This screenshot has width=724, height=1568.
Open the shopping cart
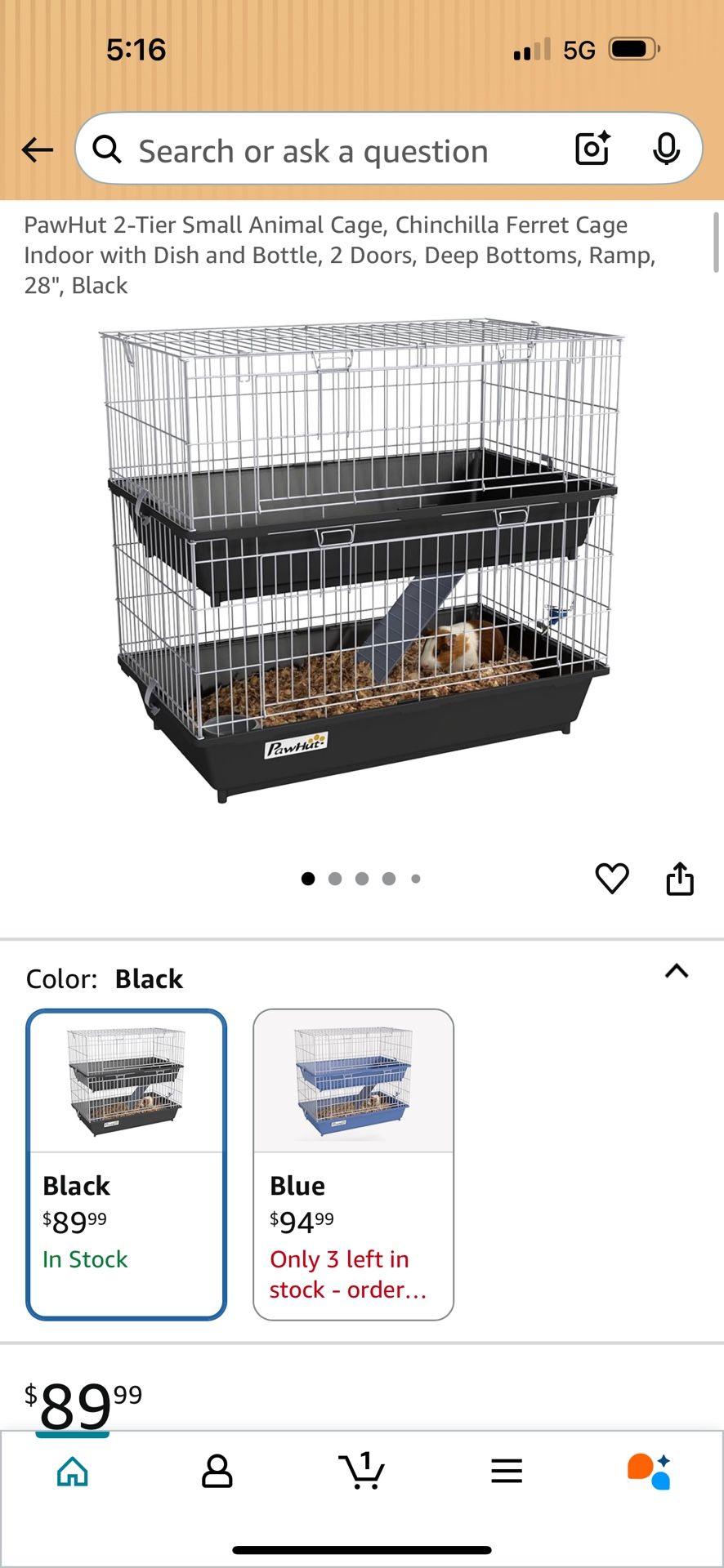pos(361,1470)
